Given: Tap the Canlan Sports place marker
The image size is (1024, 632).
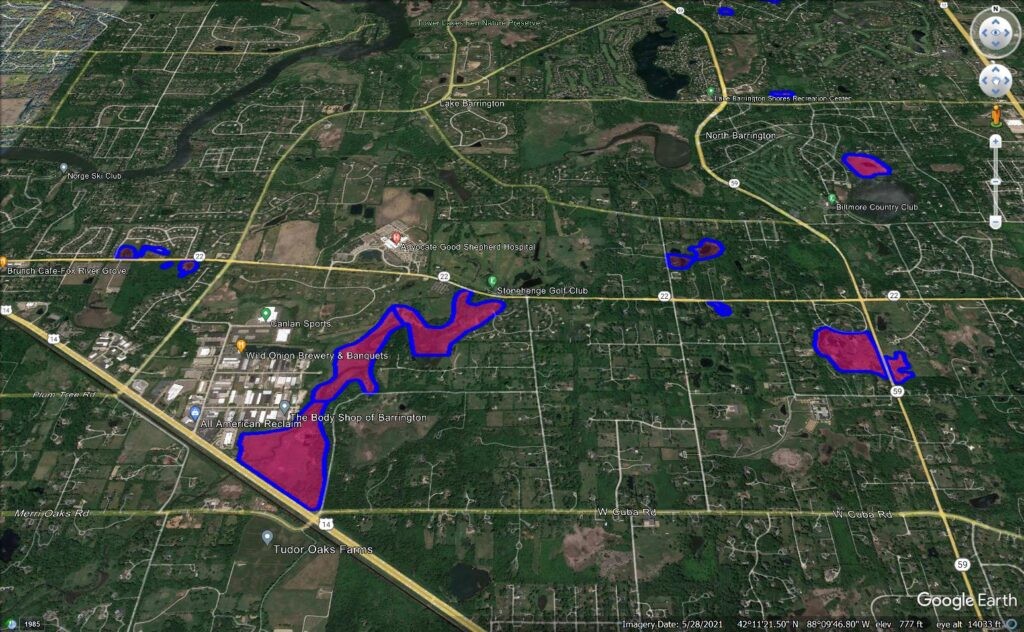Looking at the screenshot, I should point(266,313).
